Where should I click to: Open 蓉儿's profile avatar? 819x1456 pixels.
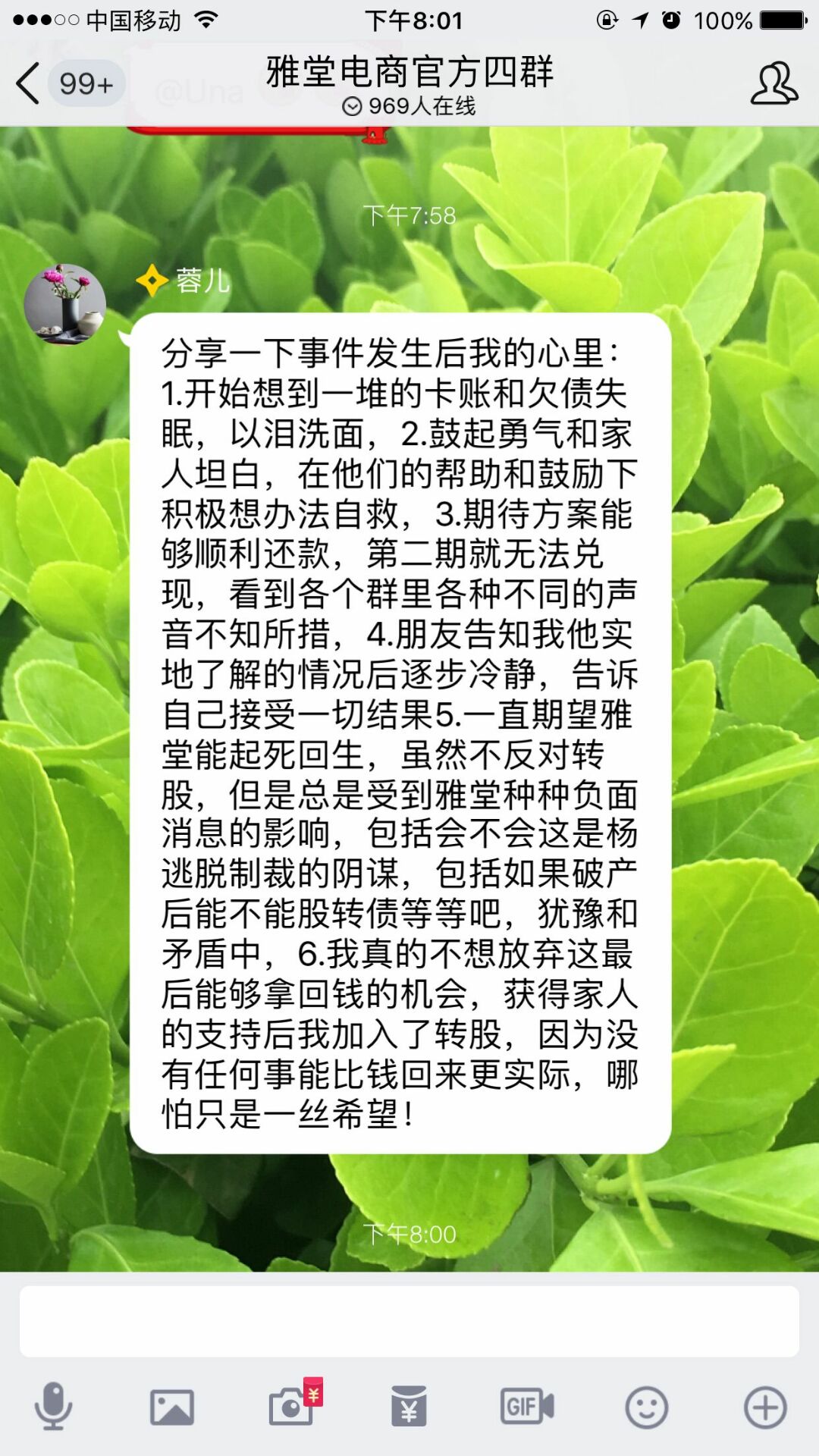click(x=64, y=304)
